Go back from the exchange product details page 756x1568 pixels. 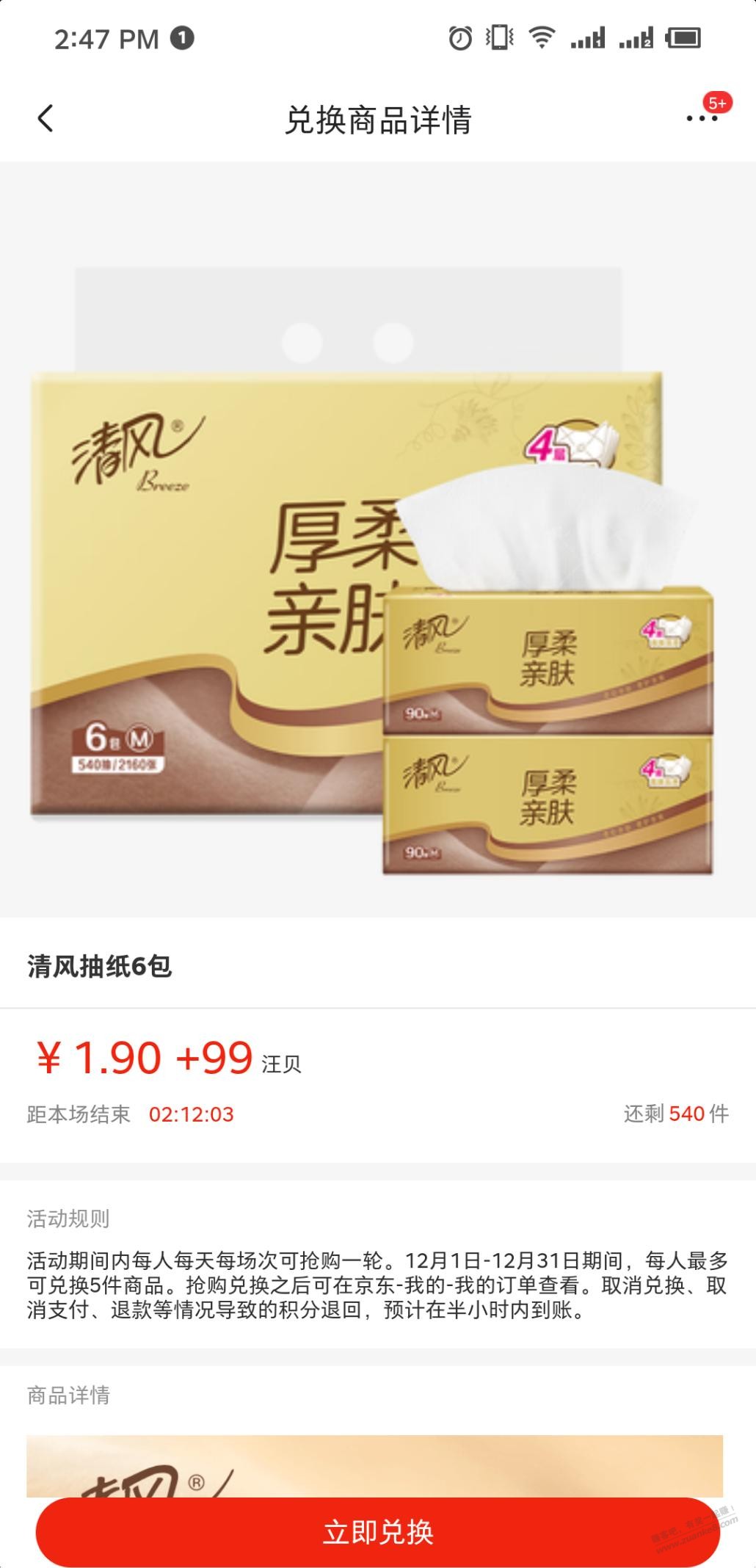coord(46,118)
